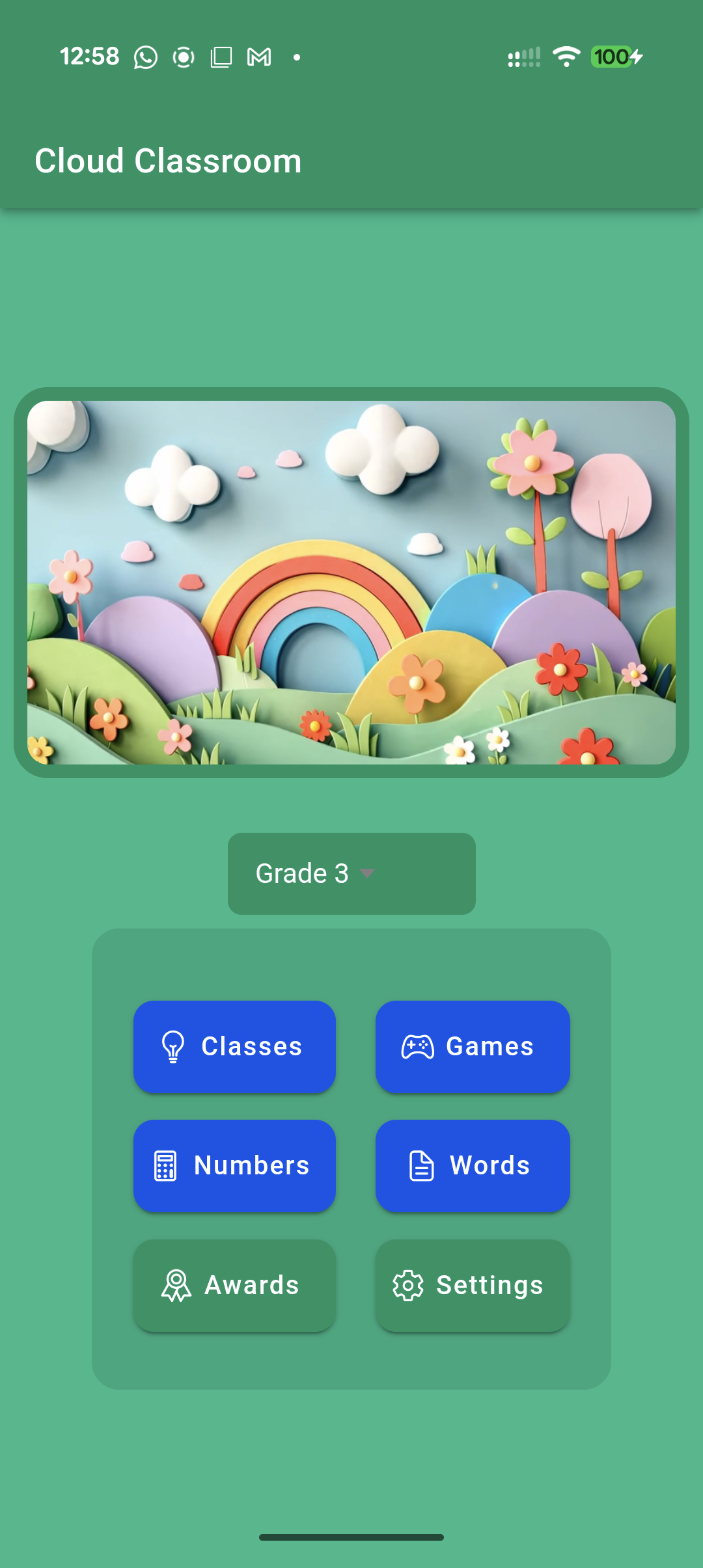
Task: Click the calculator icon on Numbers
Action: click(166, 1165)
